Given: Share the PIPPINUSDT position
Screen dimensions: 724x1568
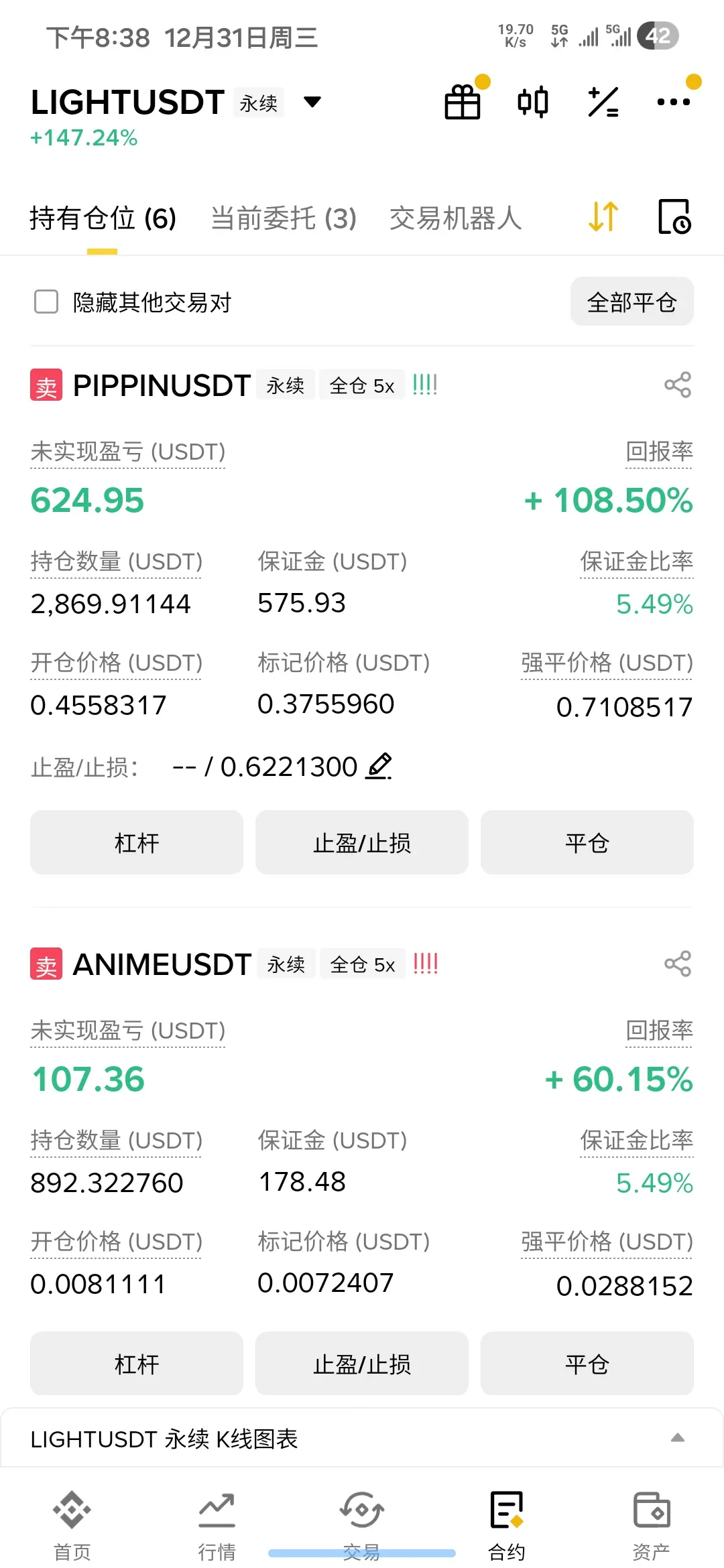Looking at the screenshot, I should coord(677,385).
